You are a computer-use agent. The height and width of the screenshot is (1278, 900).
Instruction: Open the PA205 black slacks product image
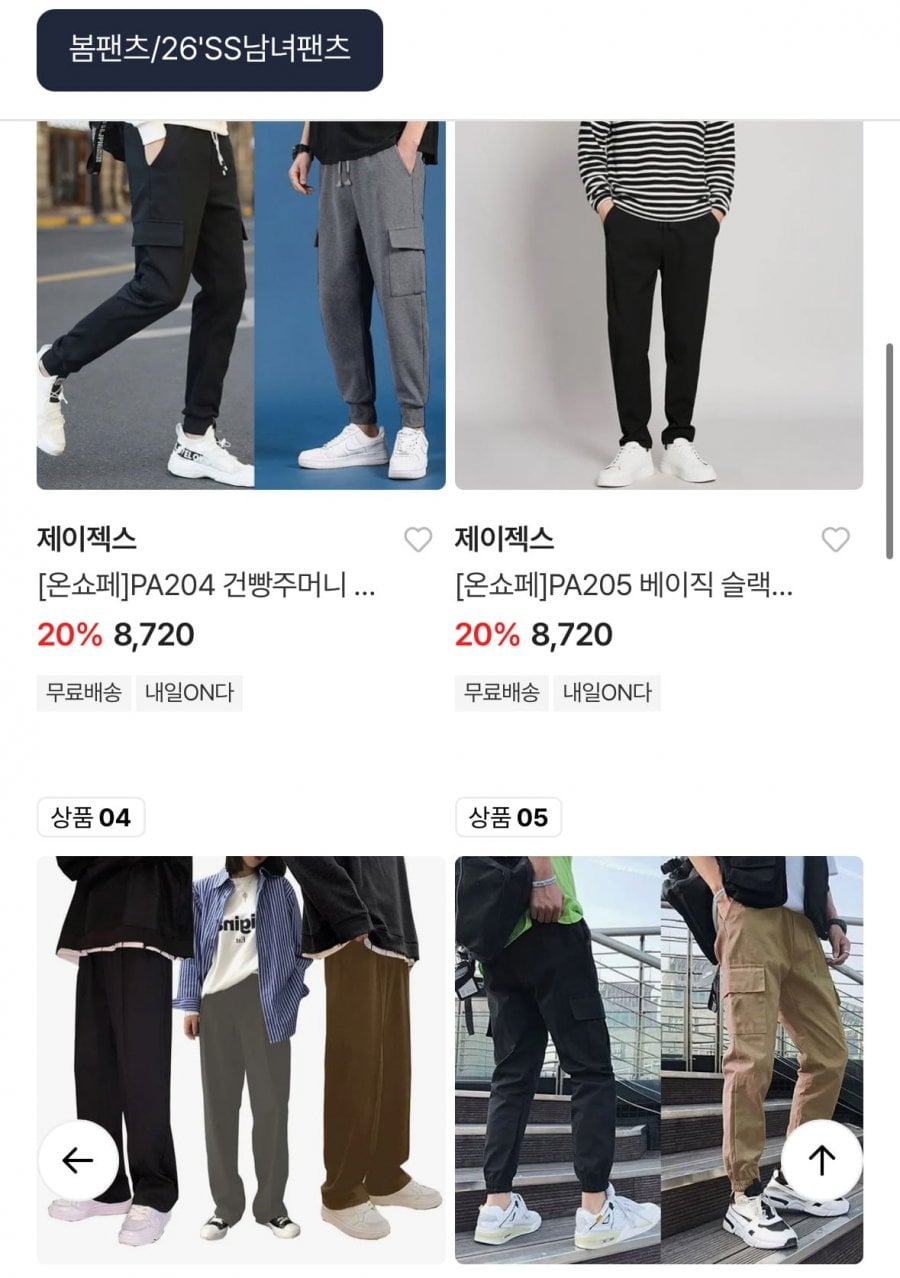(x=659, y=305)
